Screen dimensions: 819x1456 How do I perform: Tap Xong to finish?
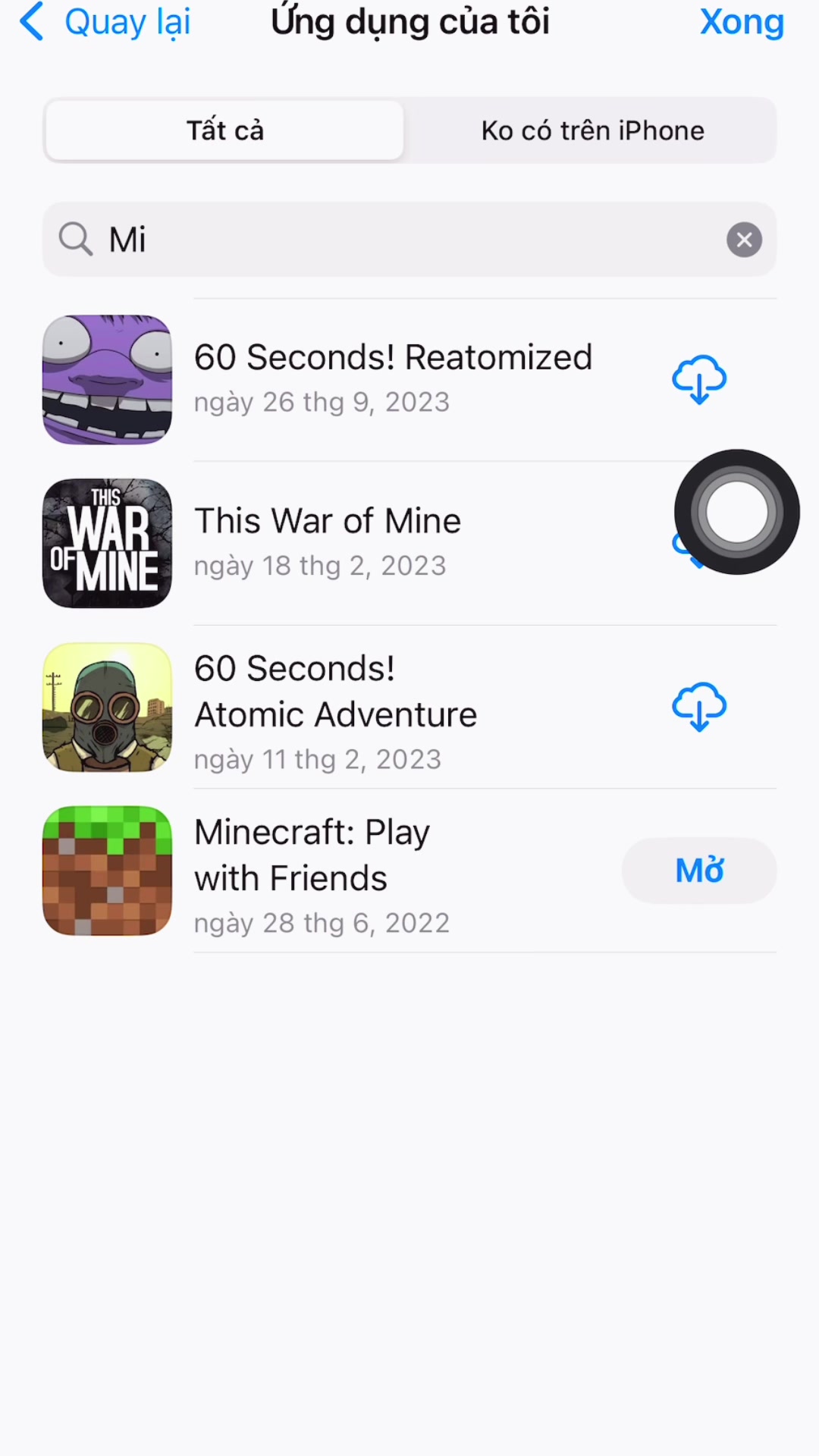click(741, 23)
